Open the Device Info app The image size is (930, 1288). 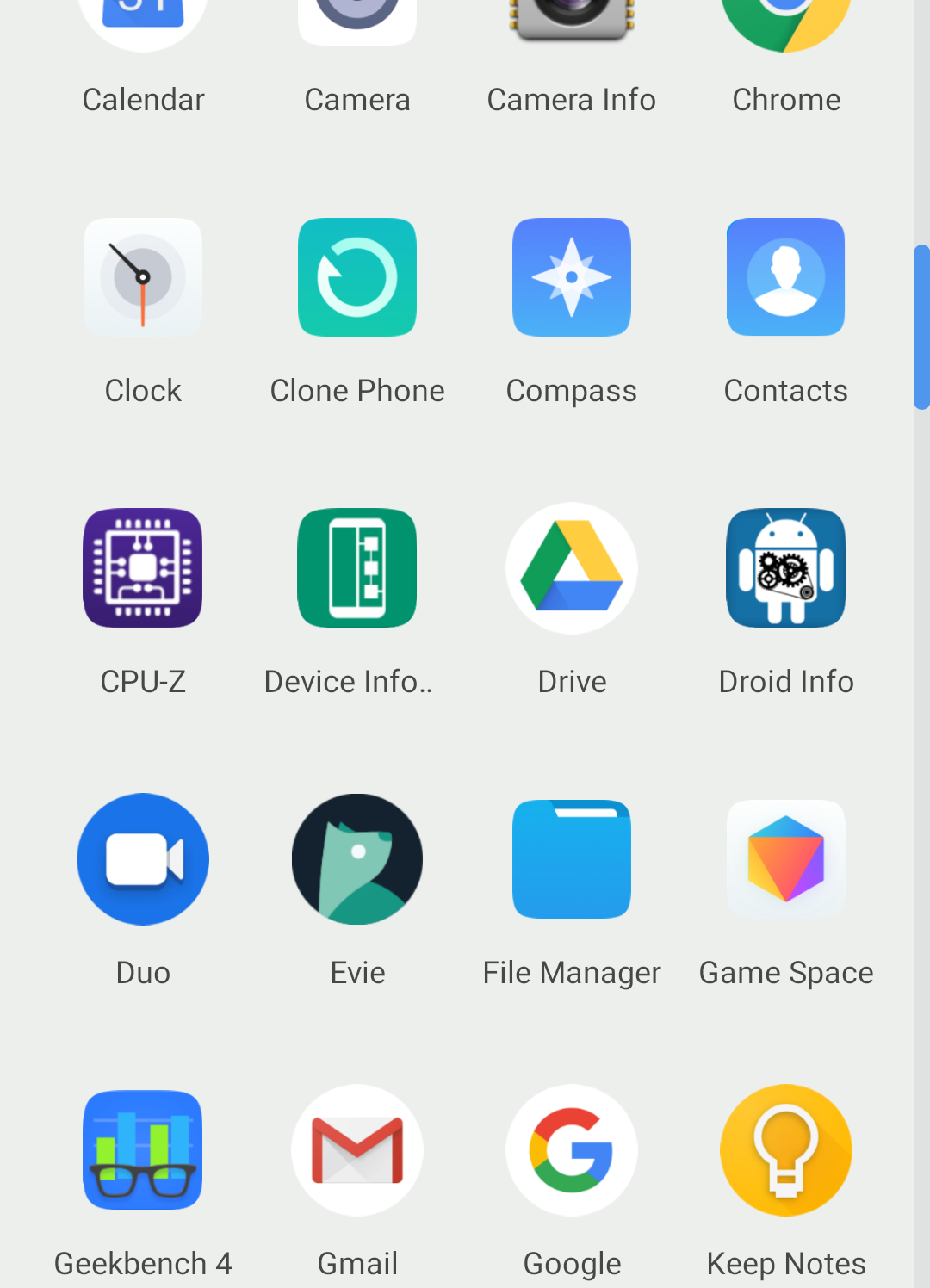[x=357, y=568]
